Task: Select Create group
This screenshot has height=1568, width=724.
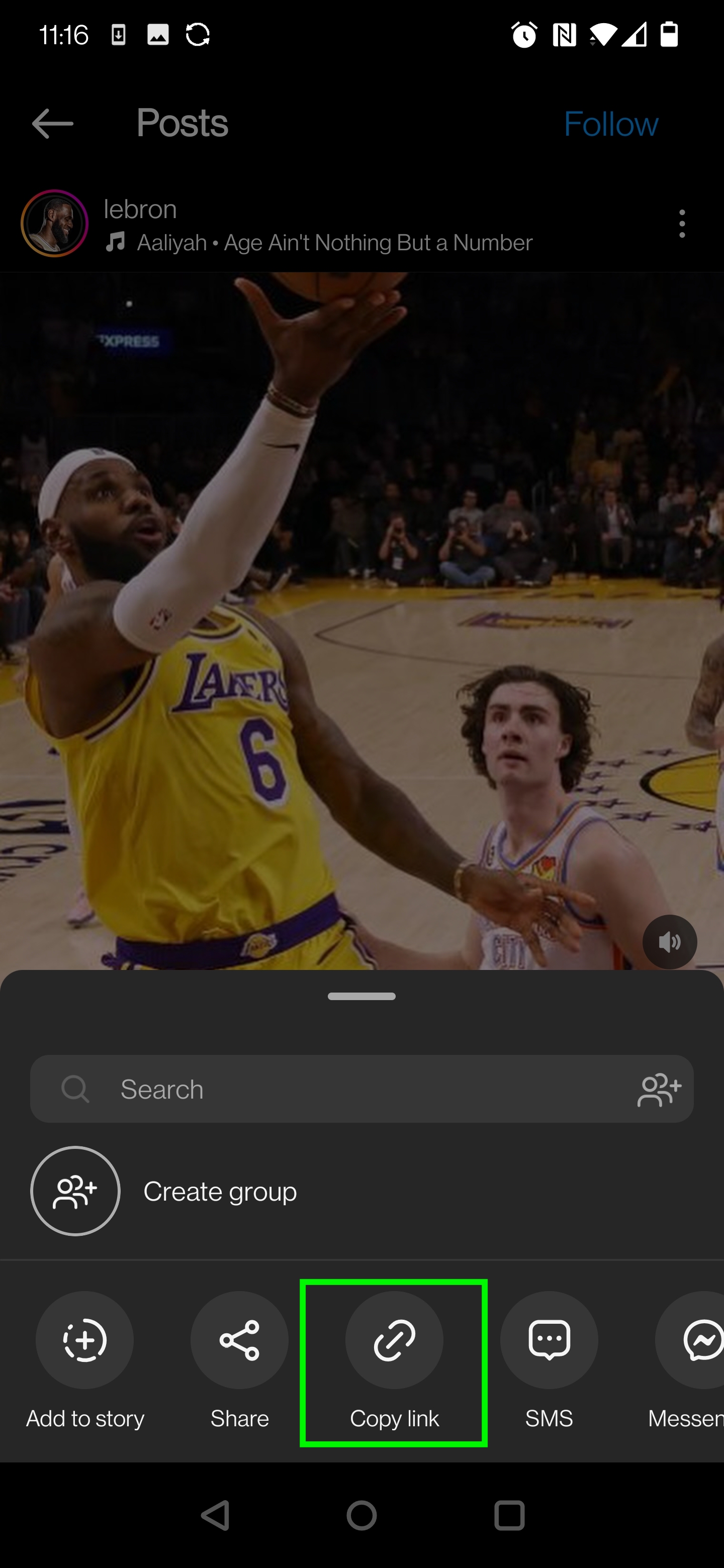Action: (219, 1191)
